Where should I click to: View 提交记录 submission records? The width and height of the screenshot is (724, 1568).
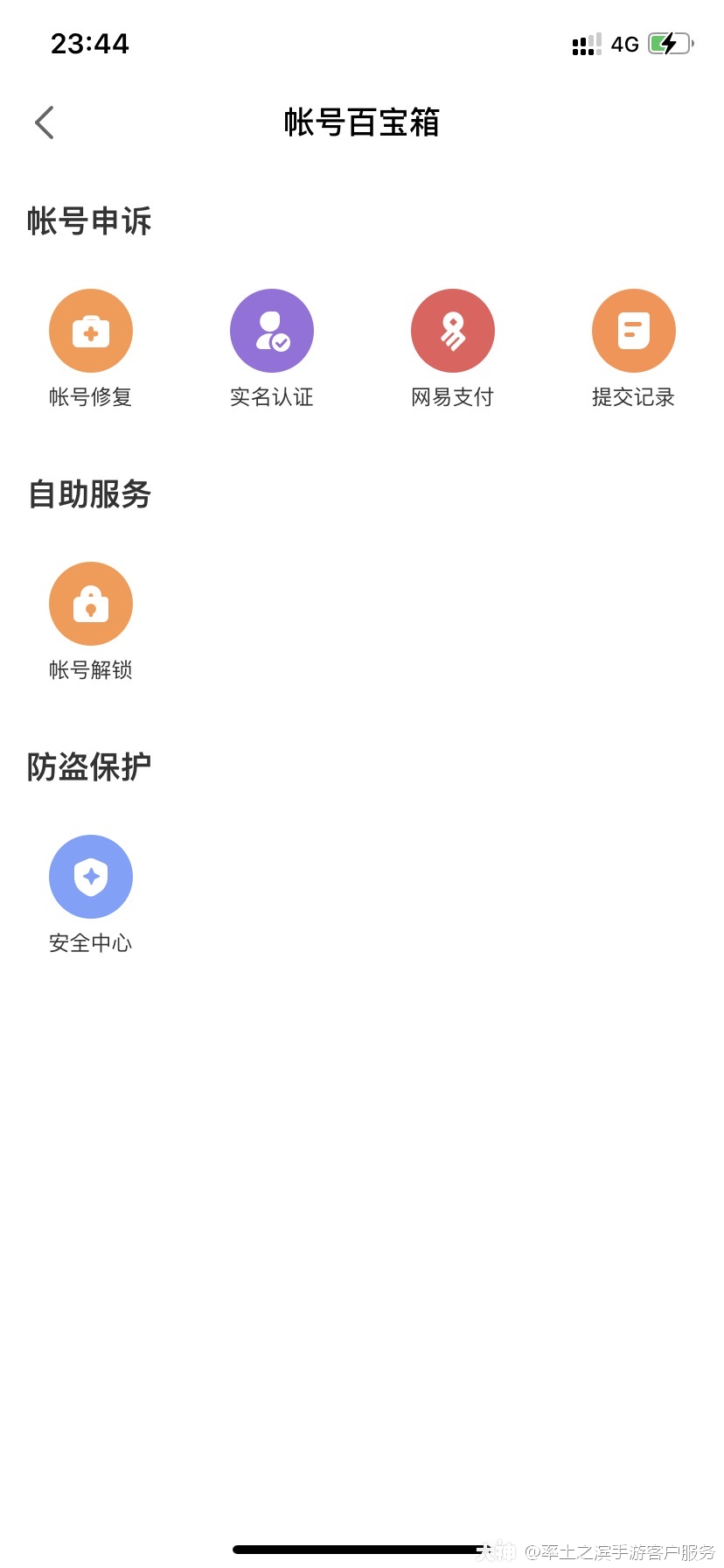tap(634, 332)
